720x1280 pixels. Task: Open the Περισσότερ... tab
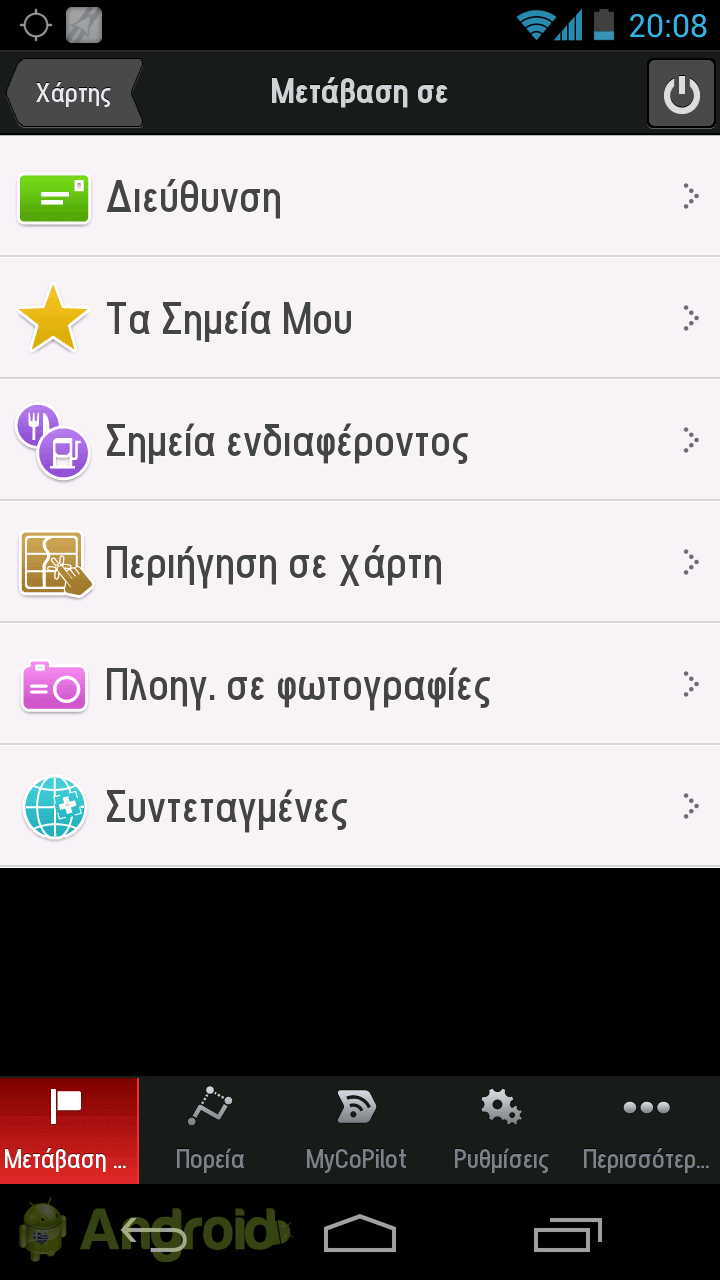point(646,1131)
